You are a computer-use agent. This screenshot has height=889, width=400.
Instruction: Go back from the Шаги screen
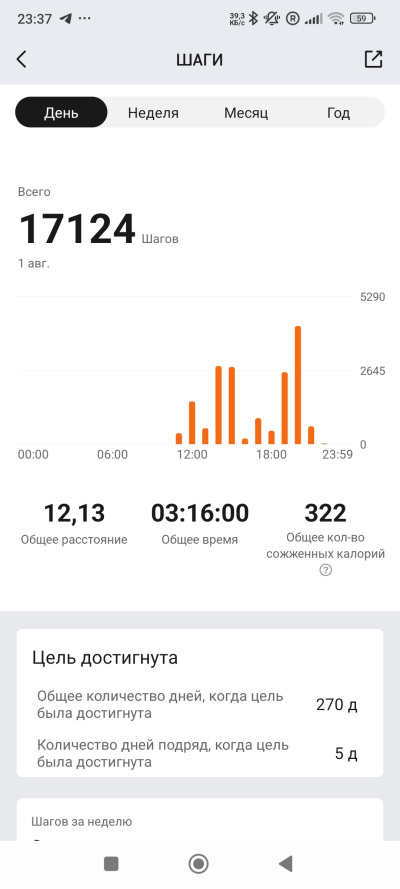(x=22, y=60)
